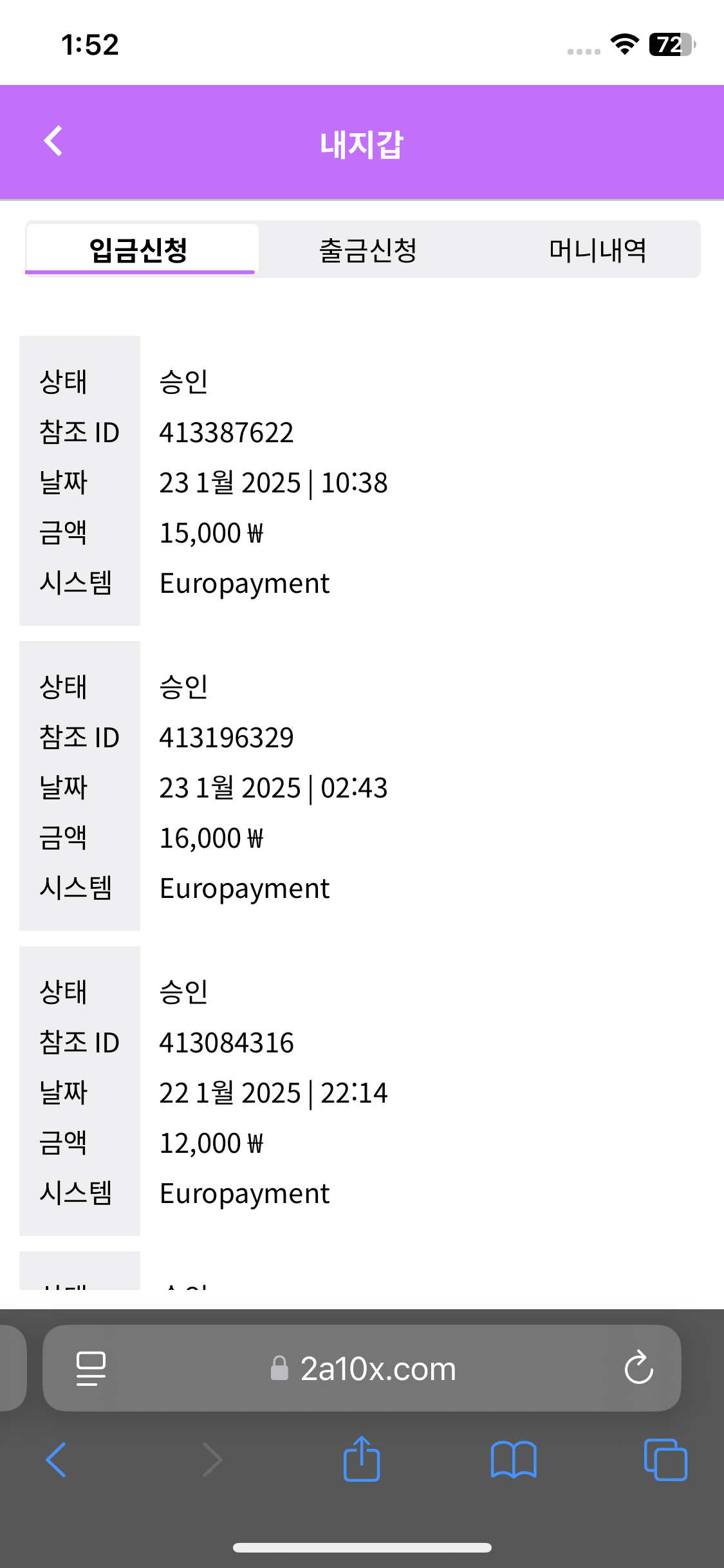
Task: Tap the 2a10x.com address bar
Action: [x=377, y=1368]
